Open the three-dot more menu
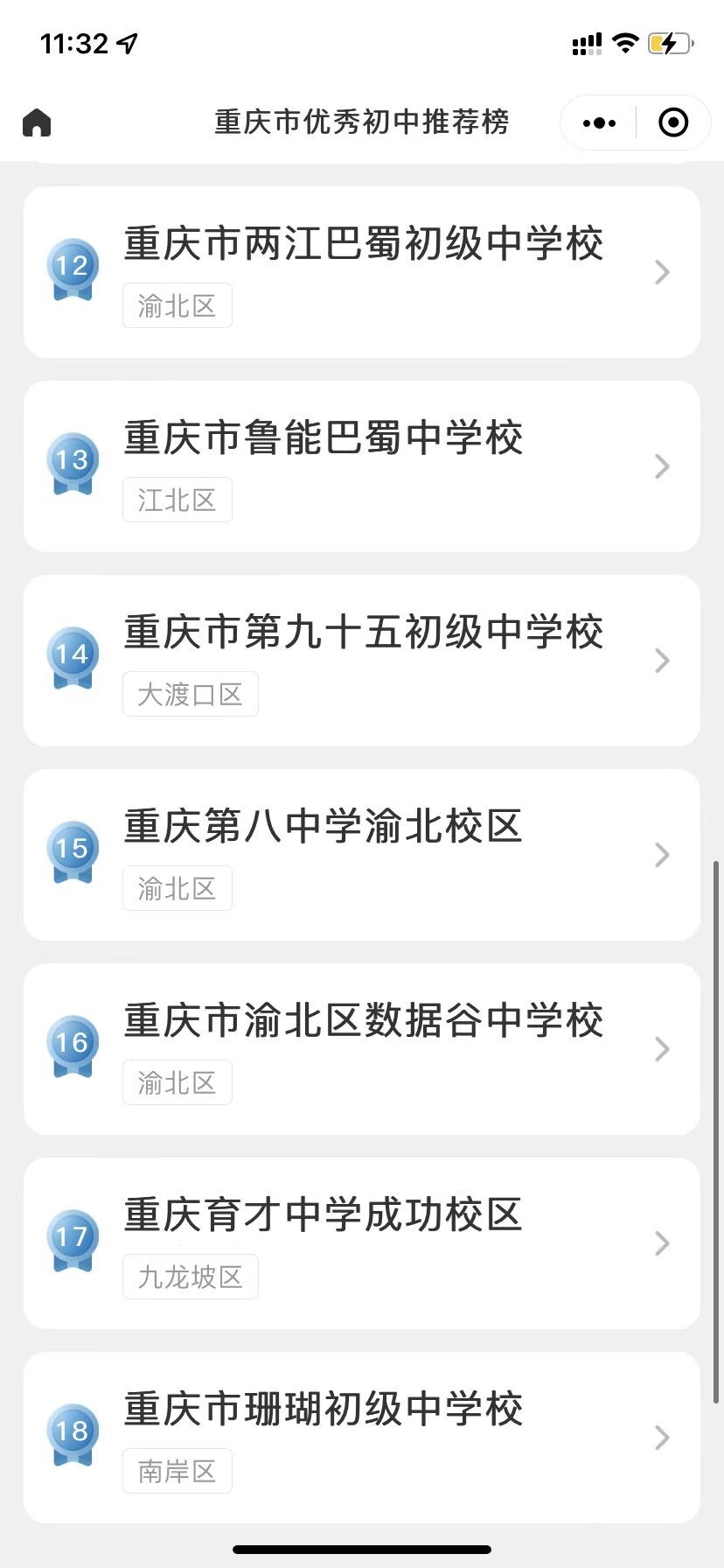The height and width of the screenshot is (1568, 724). pyautogui.click(x=599, y=122)
